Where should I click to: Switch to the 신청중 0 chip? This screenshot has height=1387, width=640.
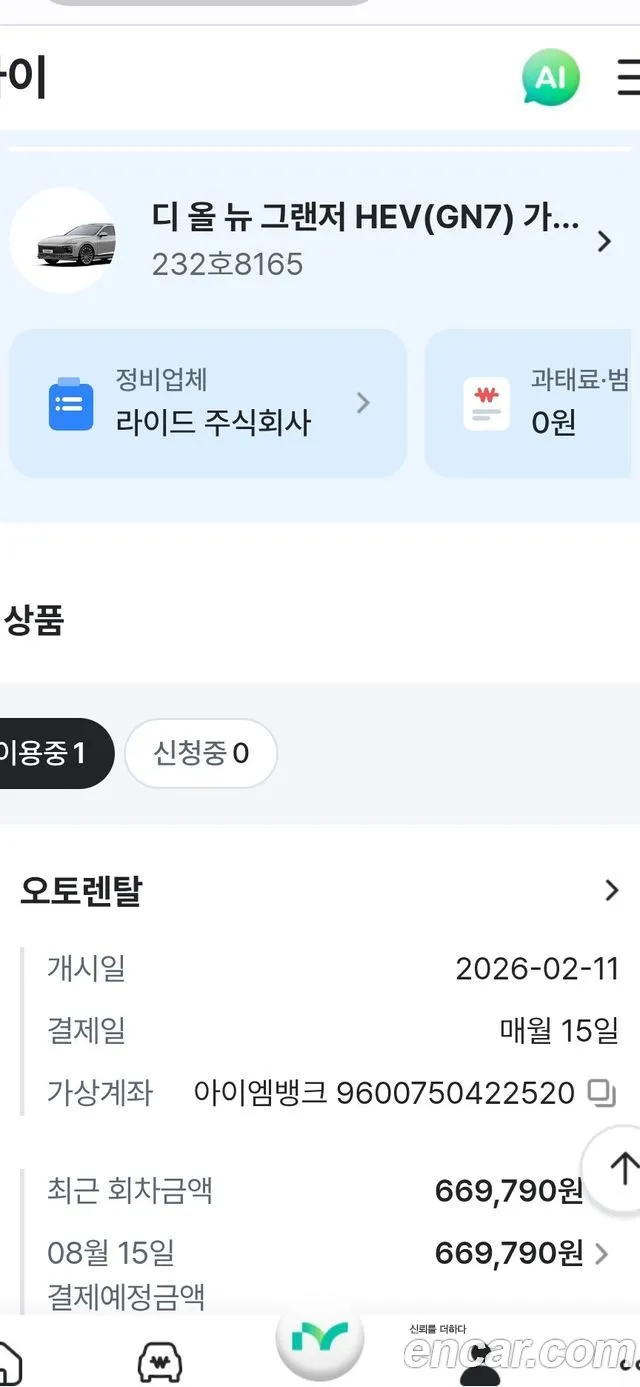coord(201,753)
